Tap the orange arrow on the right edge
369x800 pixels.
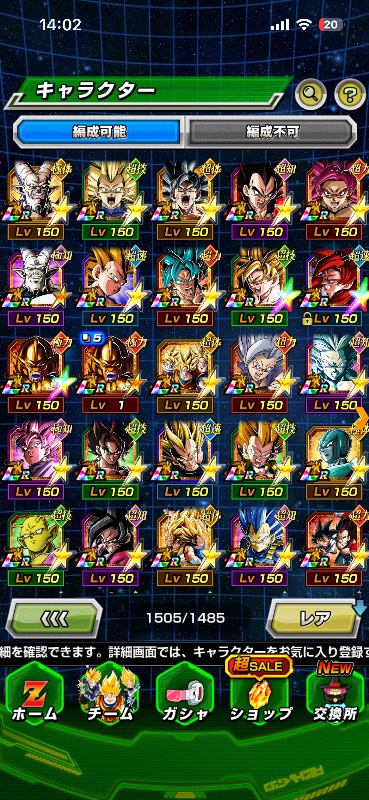361,421
